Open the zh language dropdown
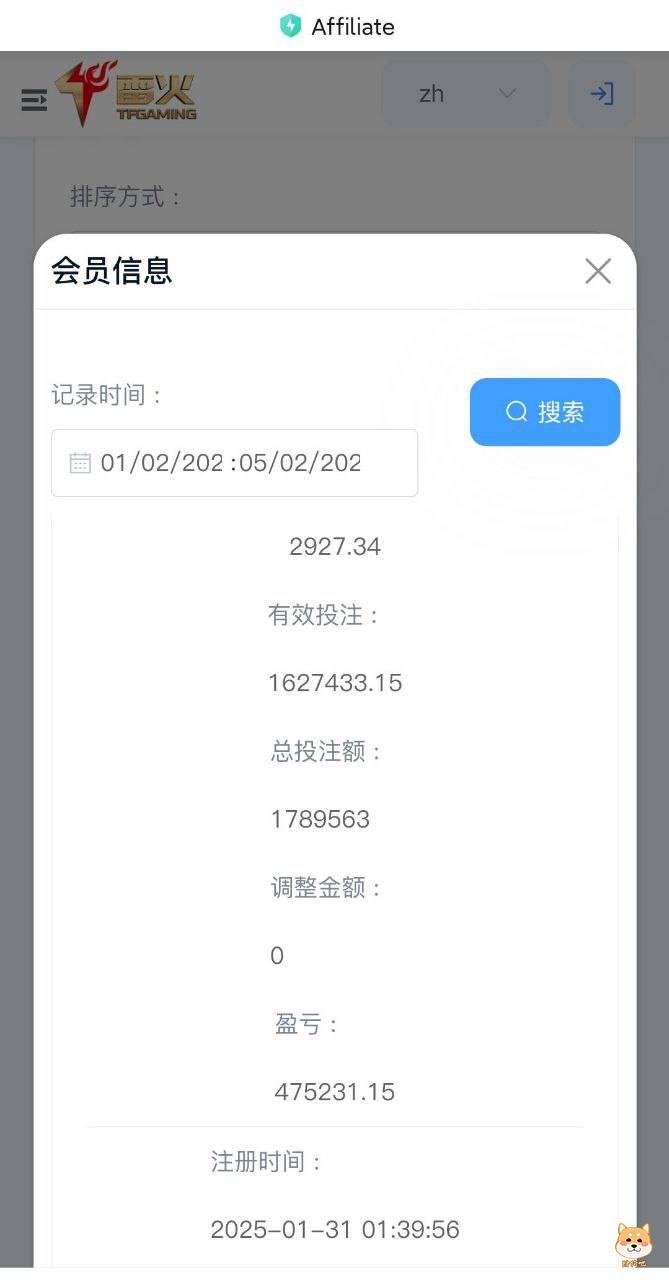 pyautogui.click(x=466, y=94)
